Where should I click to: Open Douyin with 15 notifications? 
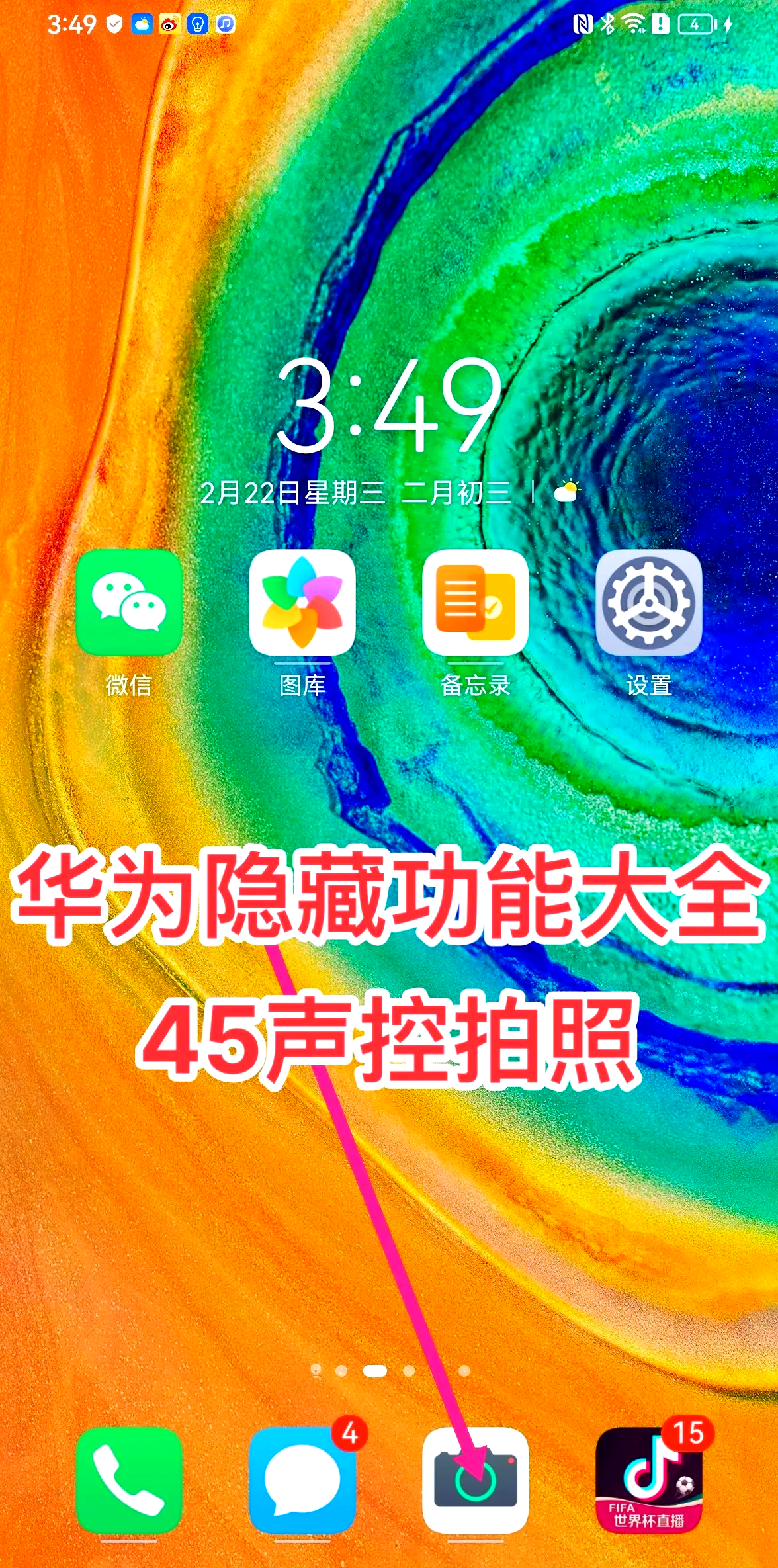point(648,1480)
